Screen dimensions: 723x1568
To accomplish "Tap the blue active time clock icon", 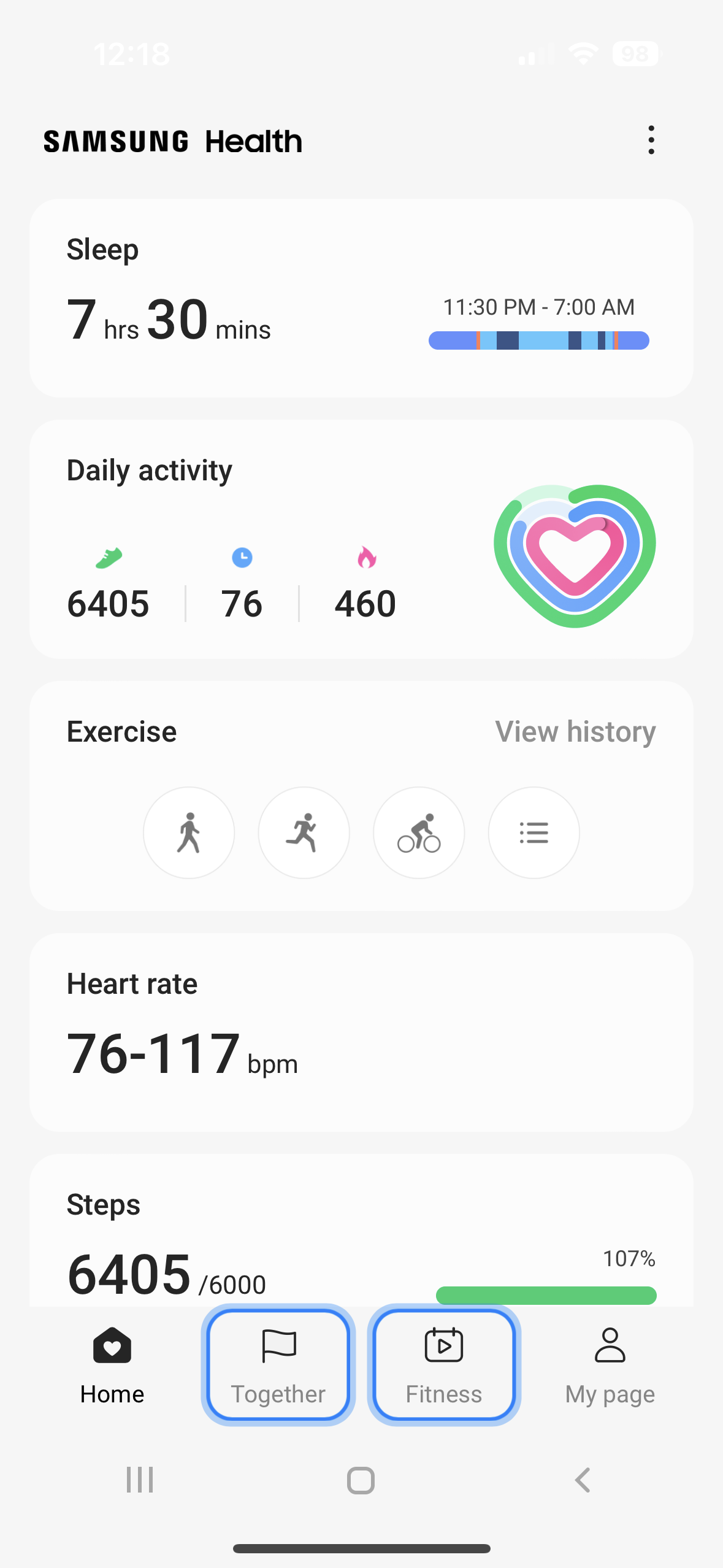I will (242, 558).
